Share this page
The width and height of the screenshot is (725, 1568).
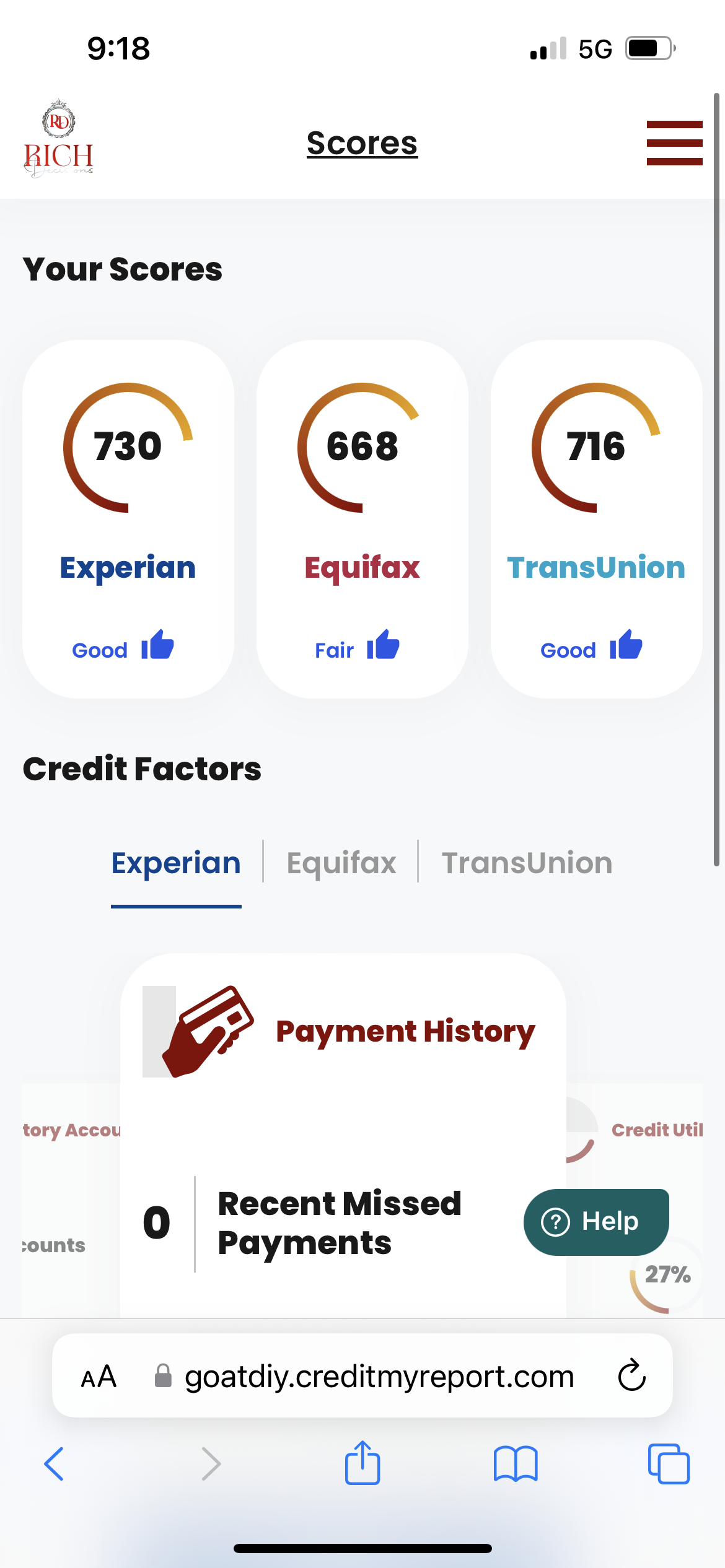click(362, 1463)
